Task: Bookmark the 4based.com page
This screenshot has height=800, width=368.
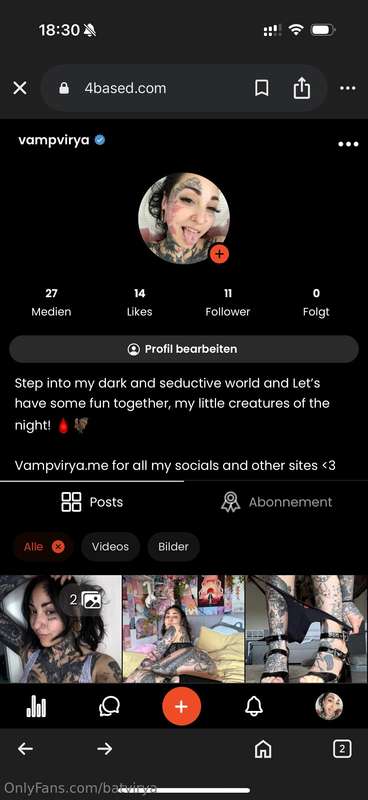Action: tap(261, 88)
